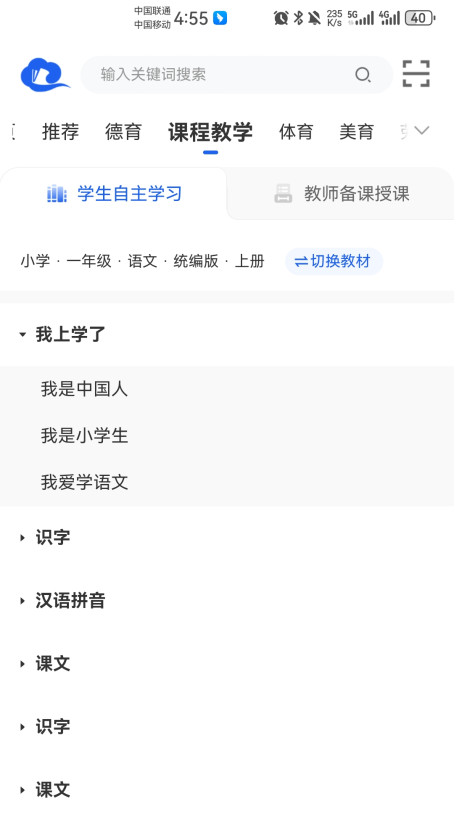Select the 教师备课授课 segment
This screenshot has width=458, height=820.
pos(342,194)
